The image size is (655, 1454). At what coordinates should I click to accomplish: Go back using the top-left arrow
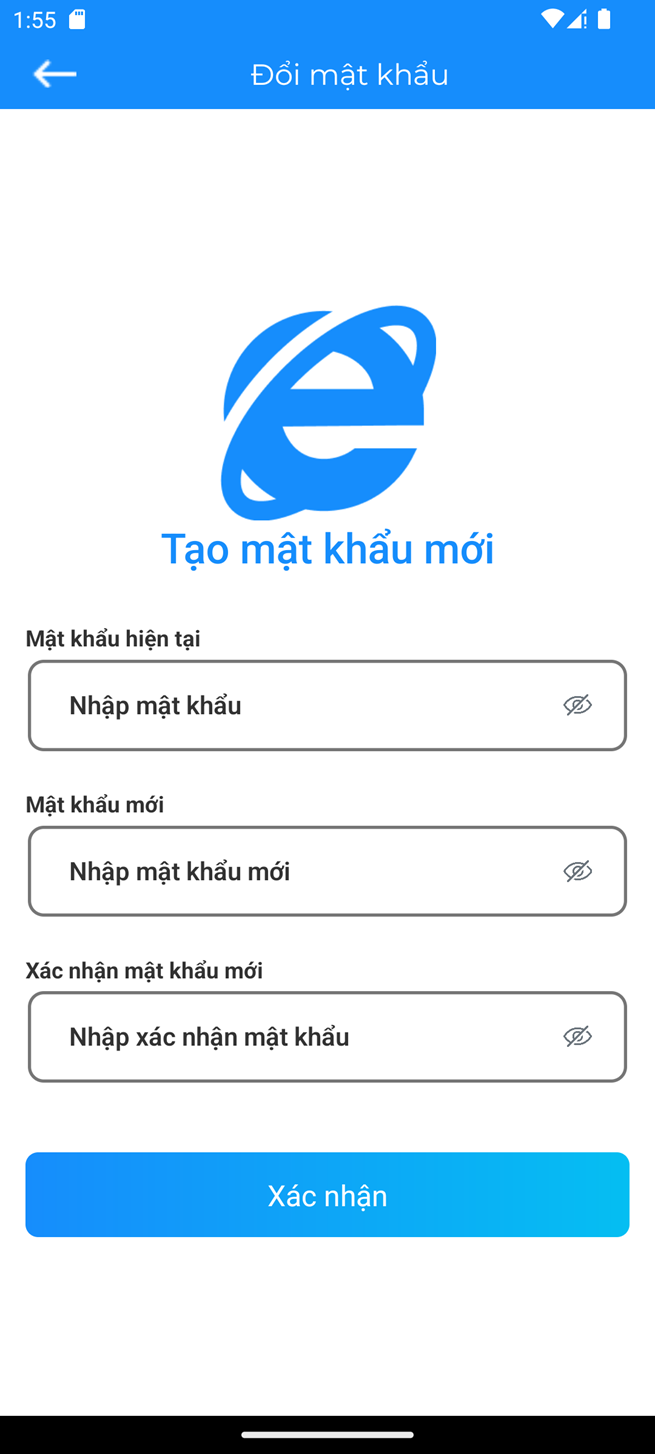[54, 74]
